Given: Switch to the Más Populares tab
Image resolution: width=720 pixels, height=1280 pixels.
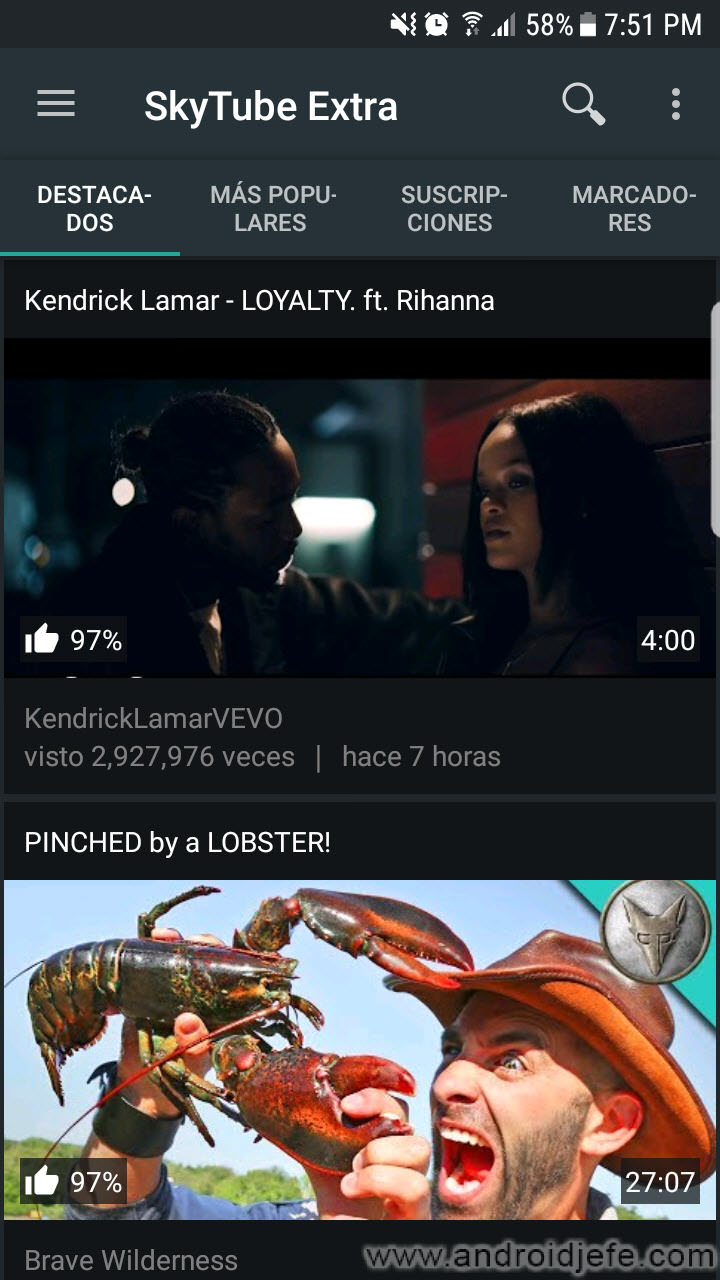Looking at the screenshot, I should tap(271, 209).
